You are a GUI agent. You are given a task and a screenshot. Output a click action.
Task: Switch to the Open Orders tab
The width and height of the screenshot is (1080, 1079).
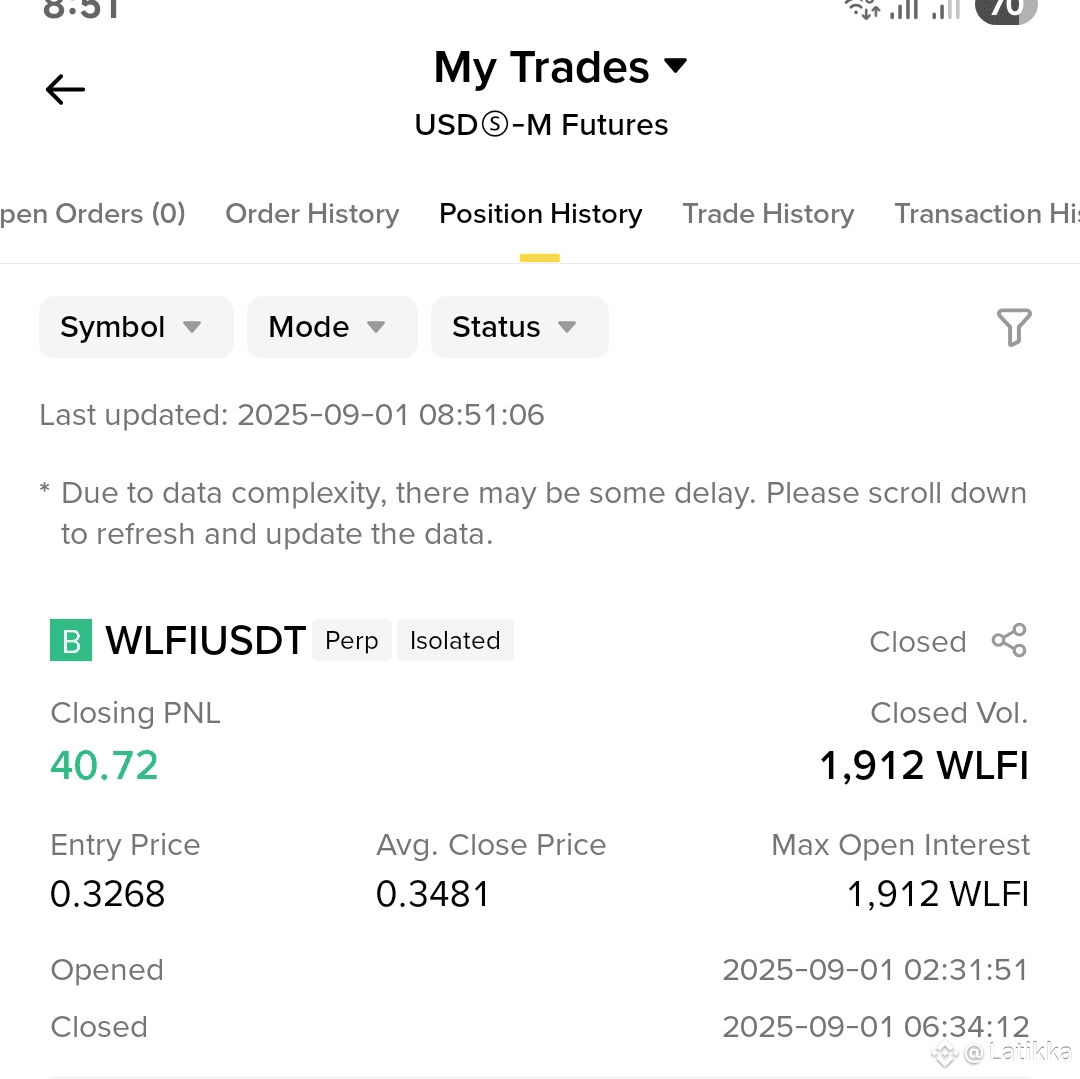[x=92, y=213]
